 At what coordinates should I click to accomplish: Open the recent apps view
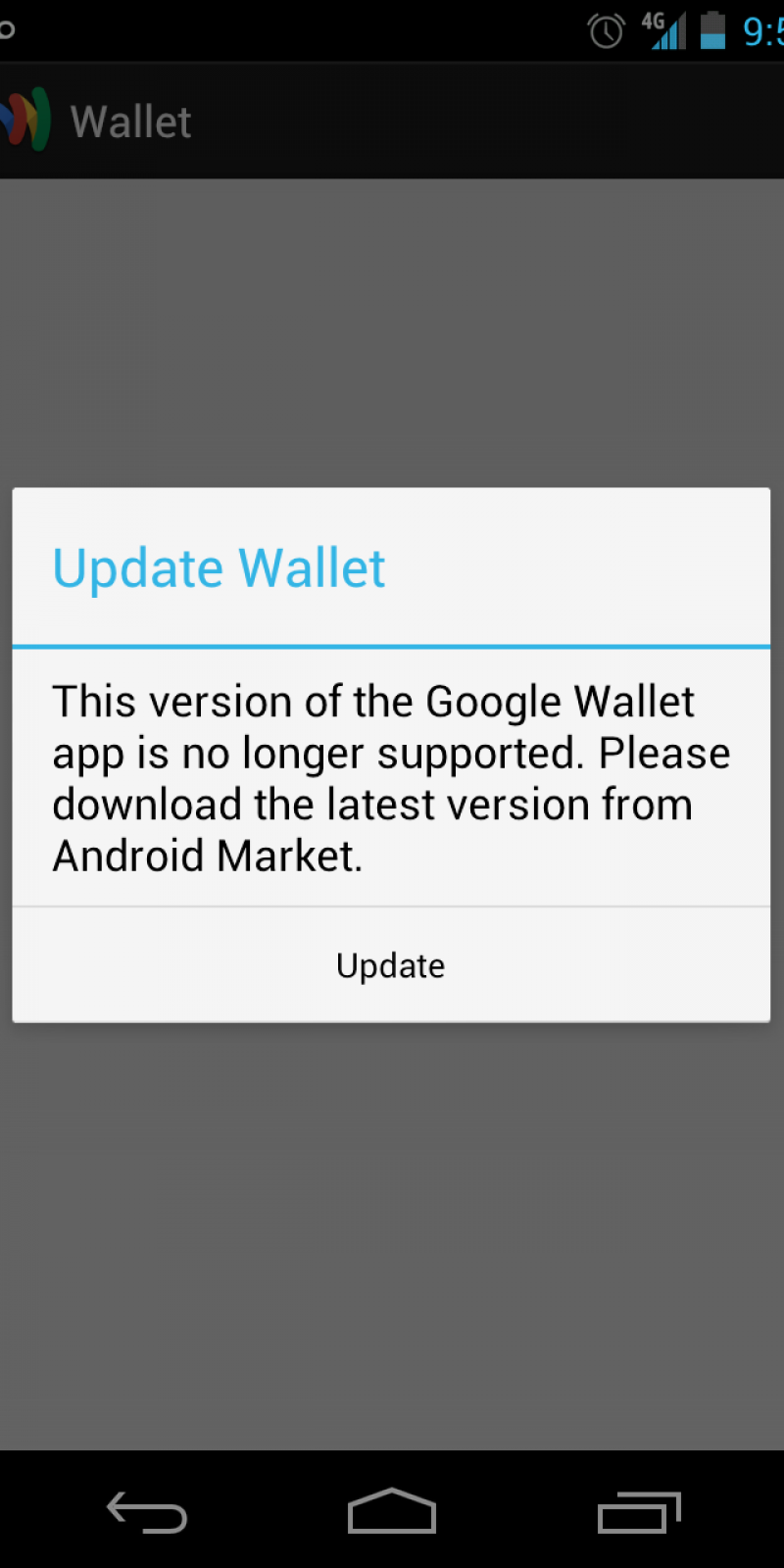[x=639, y=1512]
